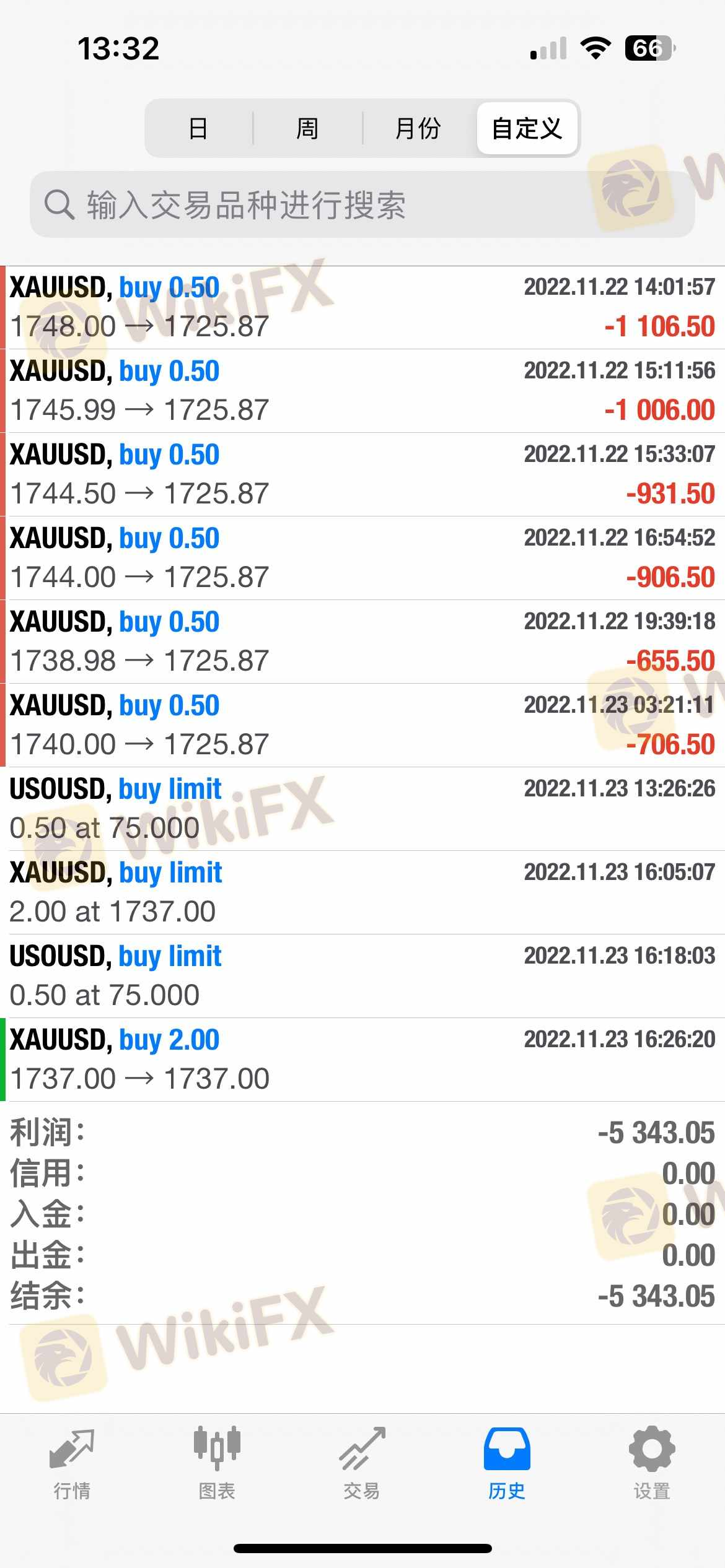Switch to the 月份 period tab
725x1568 pixels.
pyautogui.click(x=418, y=129)
